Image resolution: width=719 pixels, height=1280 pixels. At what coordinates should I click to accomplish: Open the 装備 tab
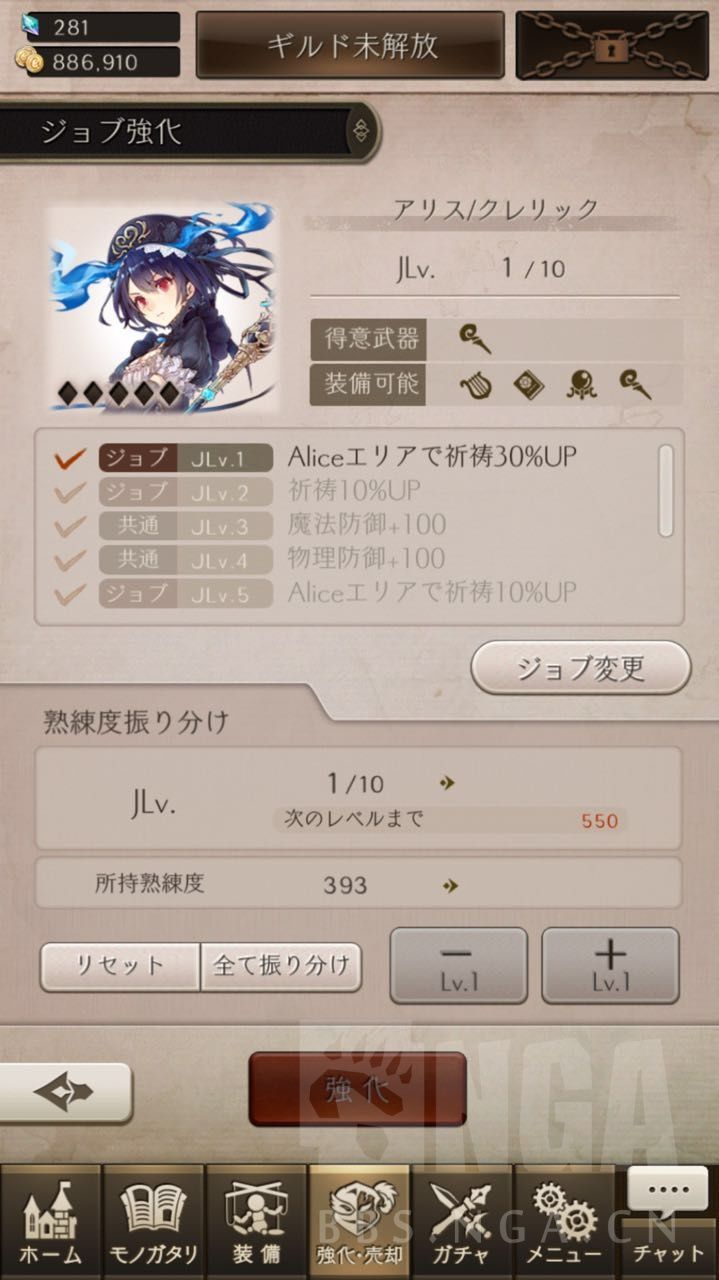pyautogui.click(x=256, y=1222)
